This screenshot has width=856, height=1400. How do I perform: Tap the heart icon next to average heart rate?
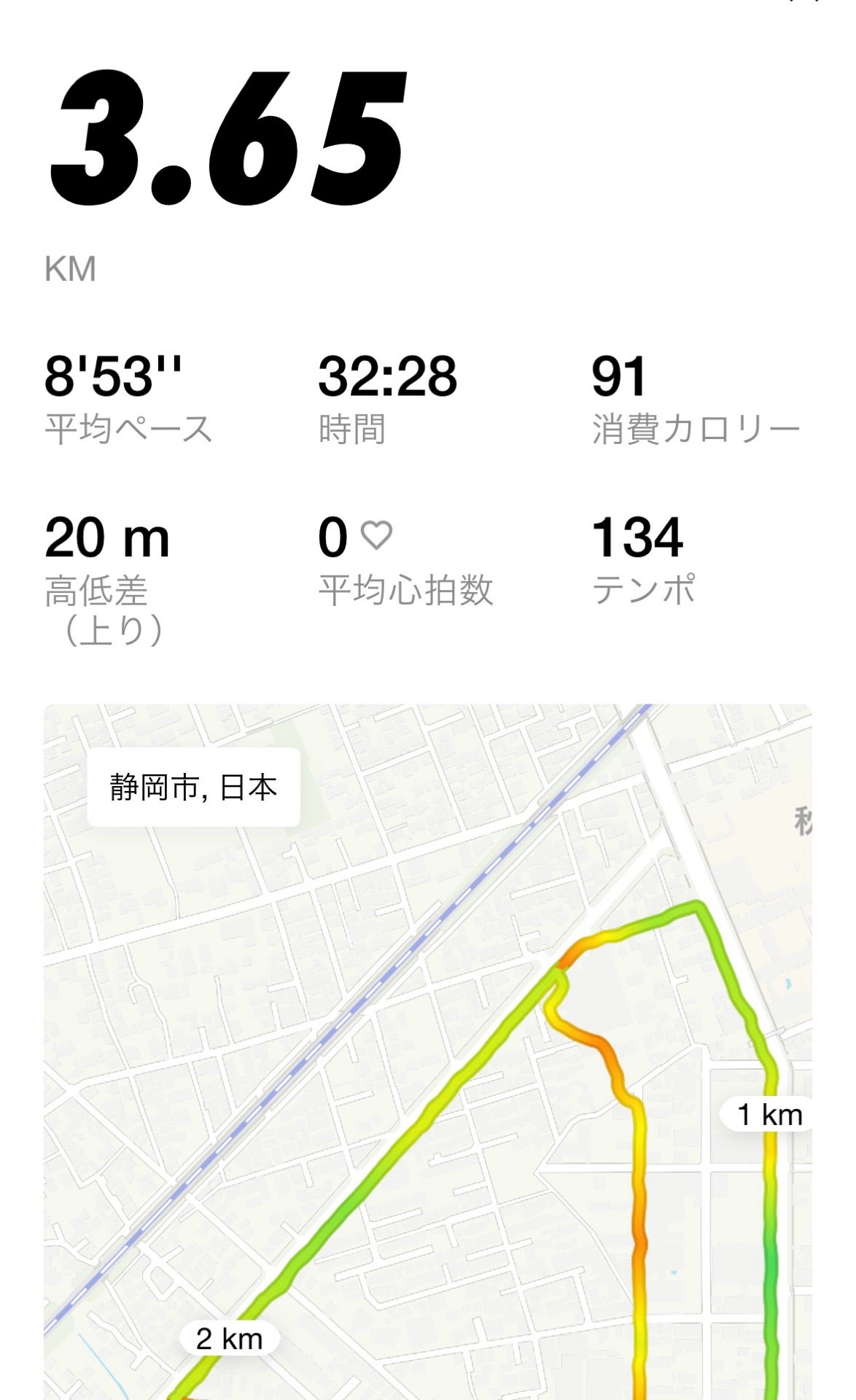pos(376,534)
